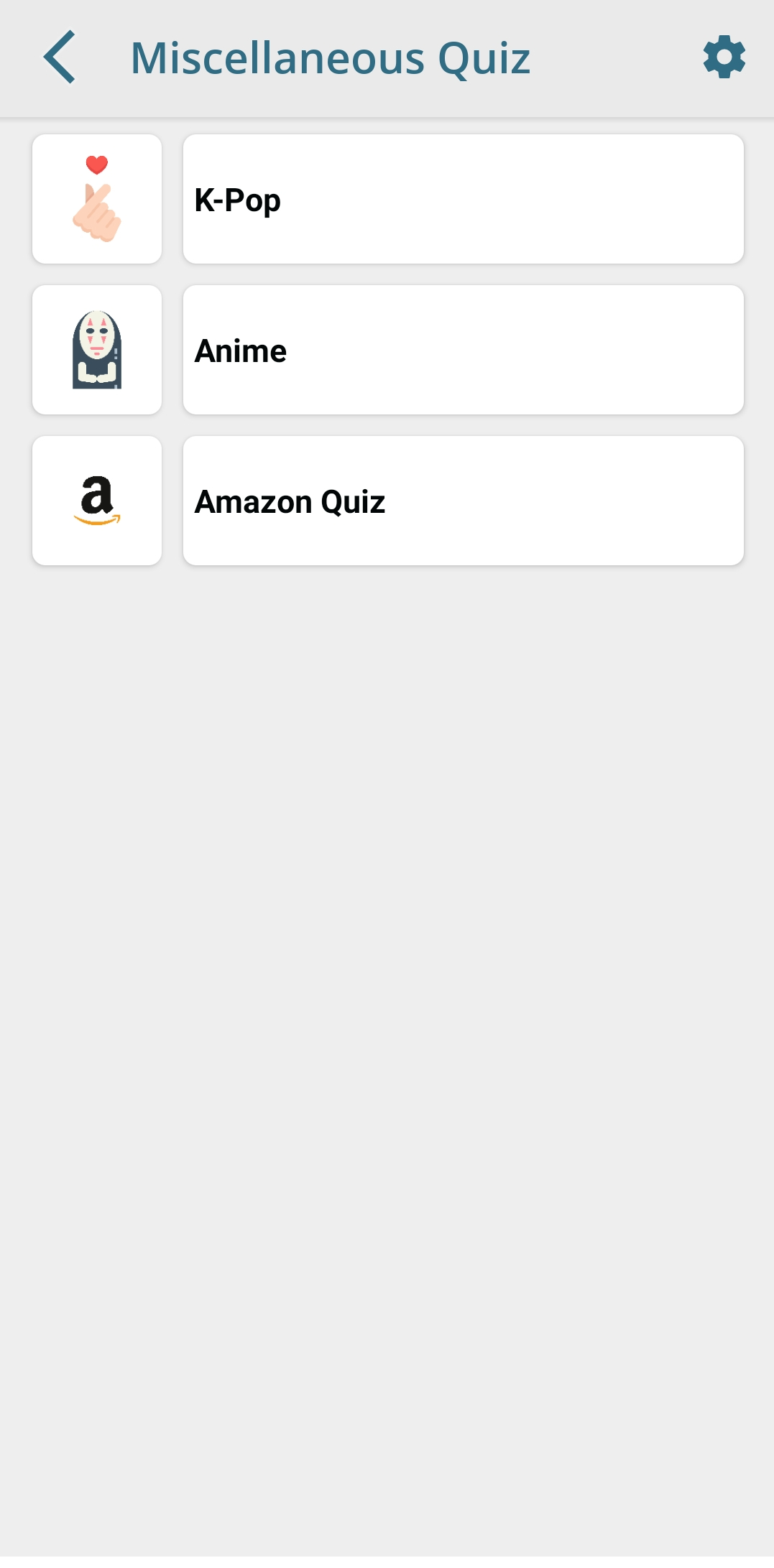Open the Anime quiz
The image size is (774, 1568).
click(463, 350)
